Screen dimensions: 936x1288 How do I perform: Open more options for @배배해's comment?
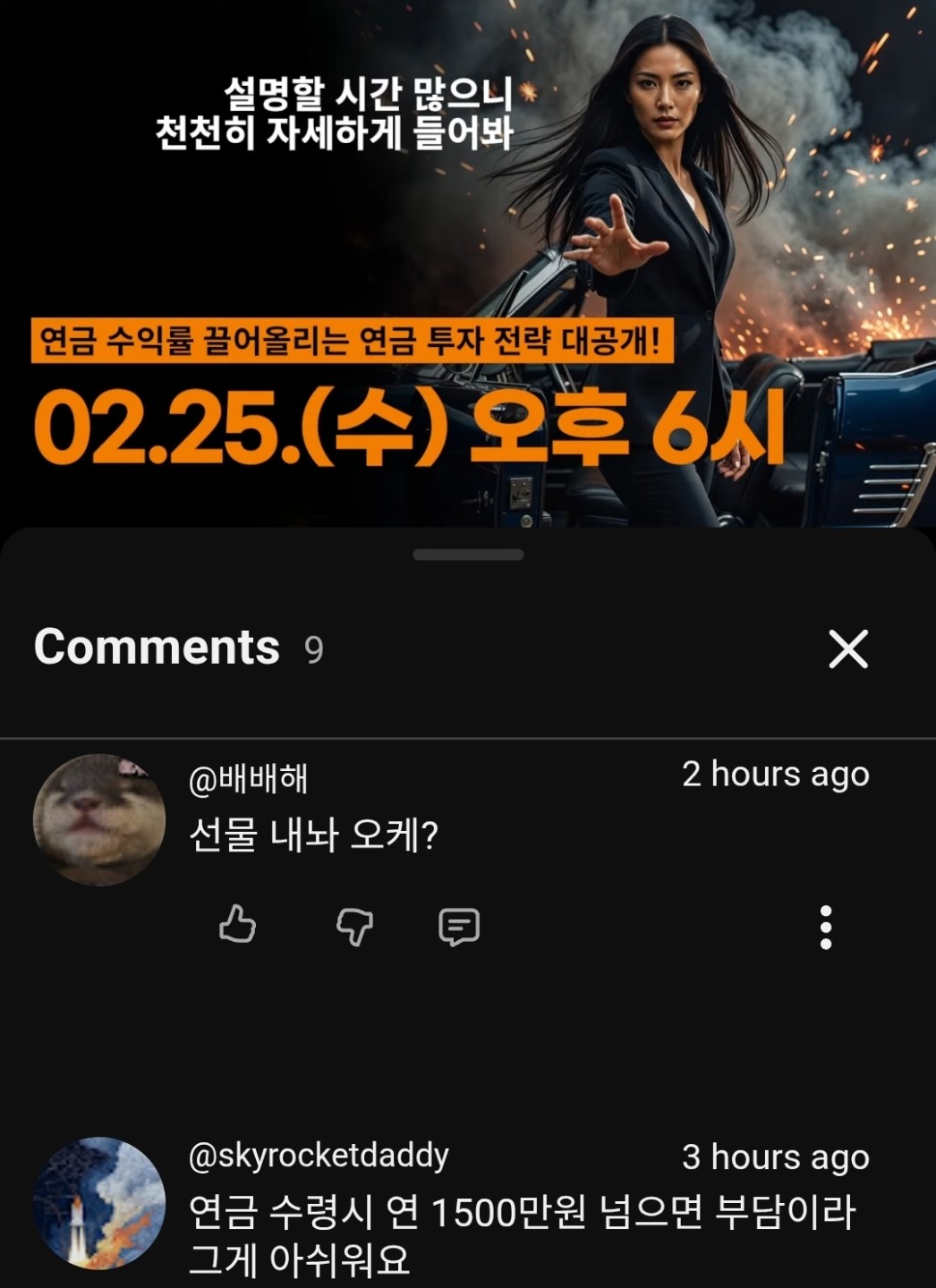pyautogui.click(x=825, y=927)
